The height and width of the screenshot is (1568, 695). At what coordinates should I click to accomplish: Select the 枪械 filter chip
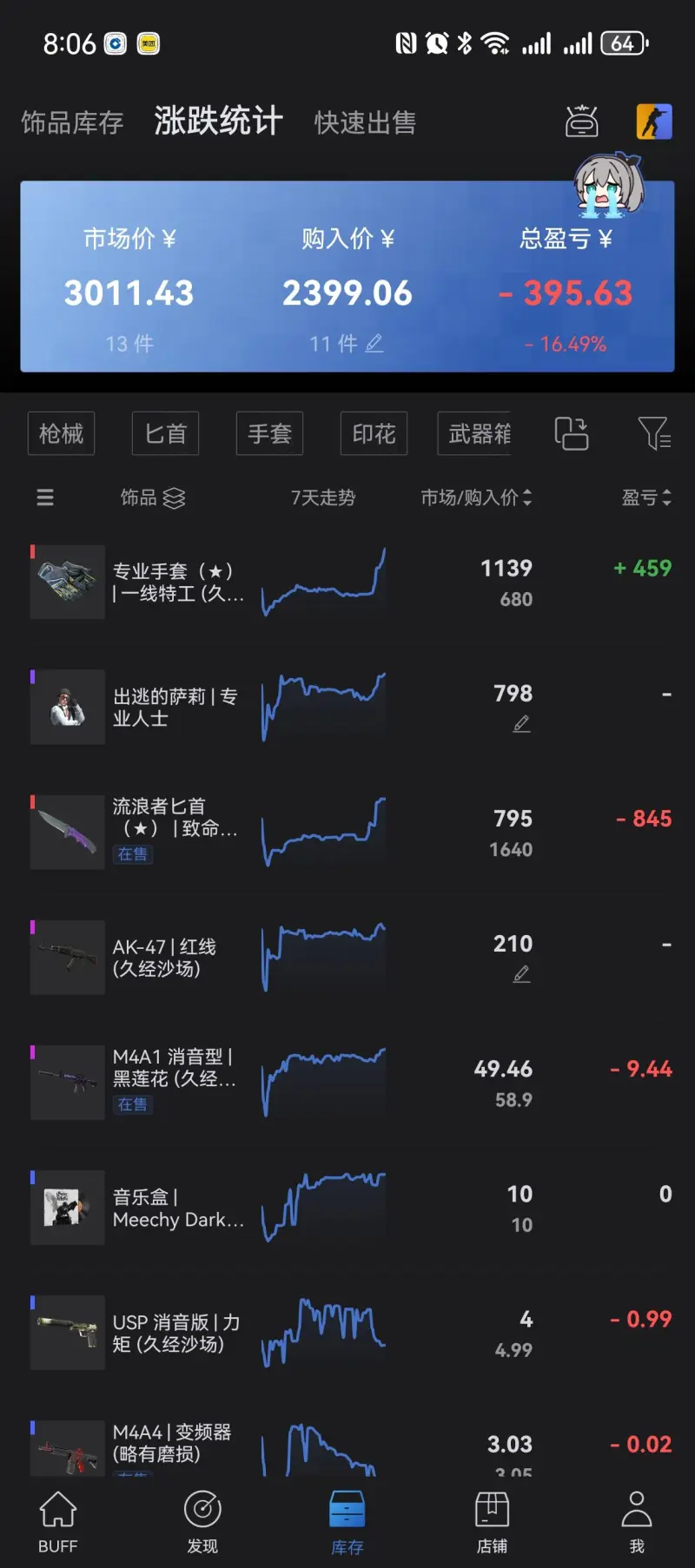tap(61, 433)
